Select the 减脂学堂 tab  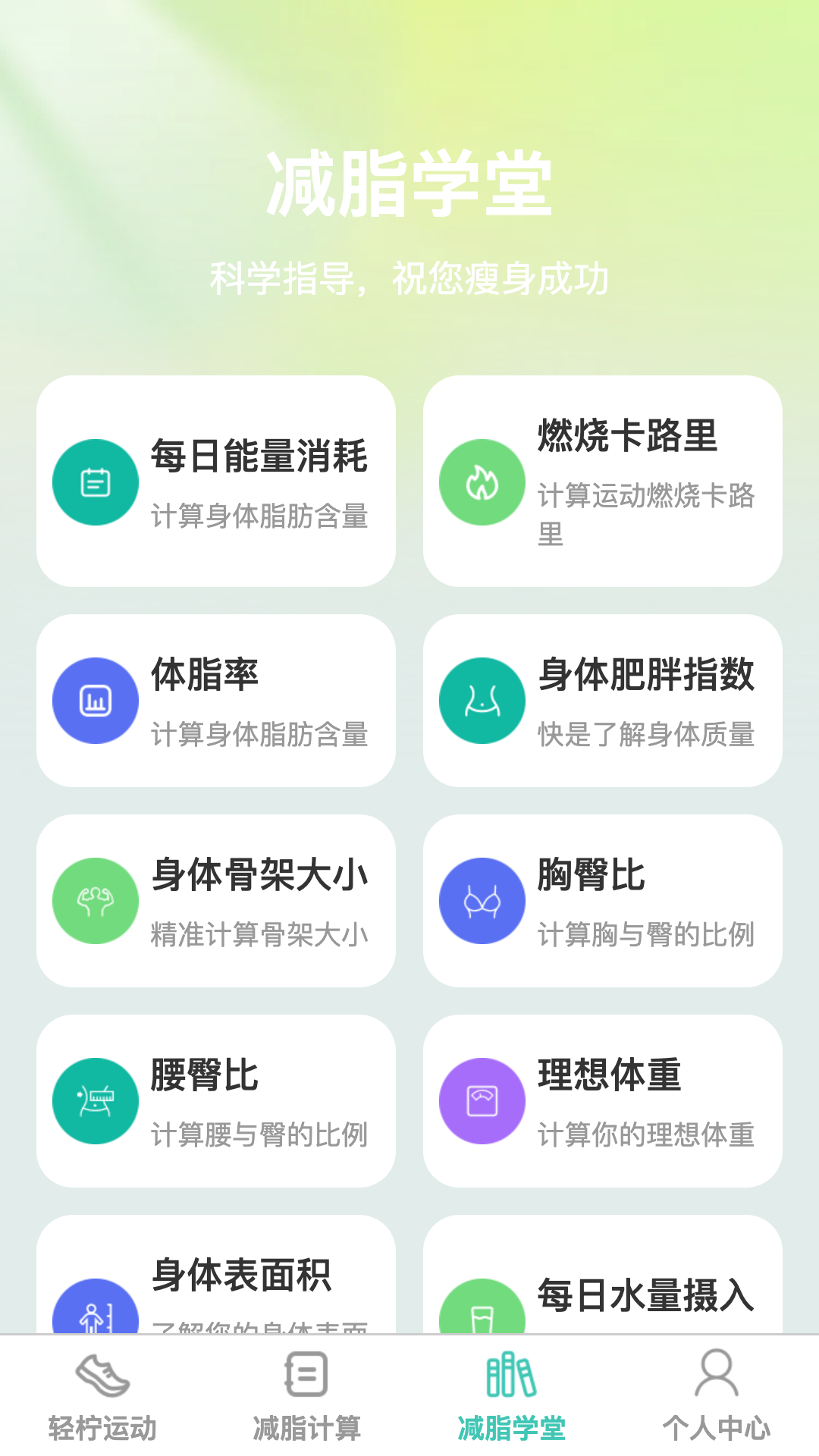point(512,1397)
